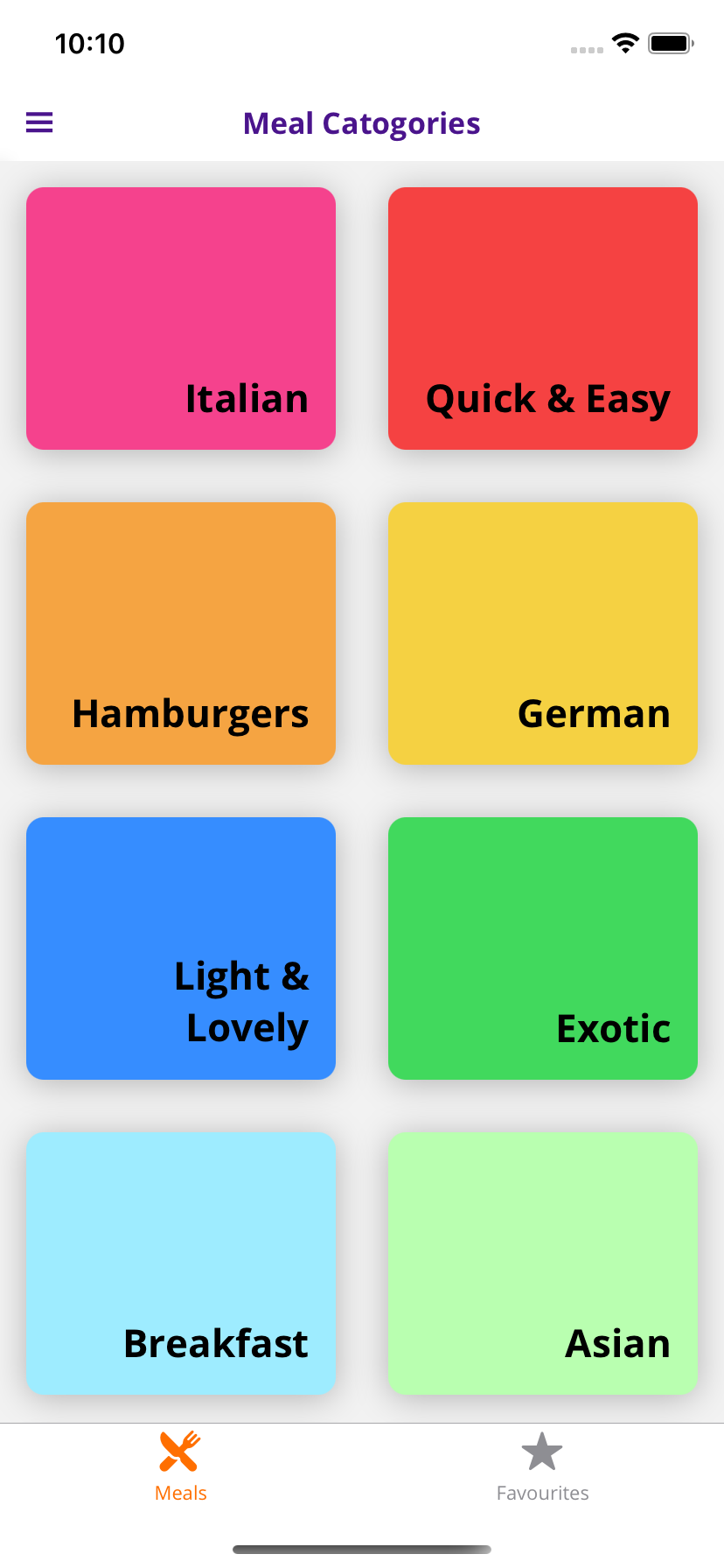Open the Quick & Easy category

pos(542,318)
